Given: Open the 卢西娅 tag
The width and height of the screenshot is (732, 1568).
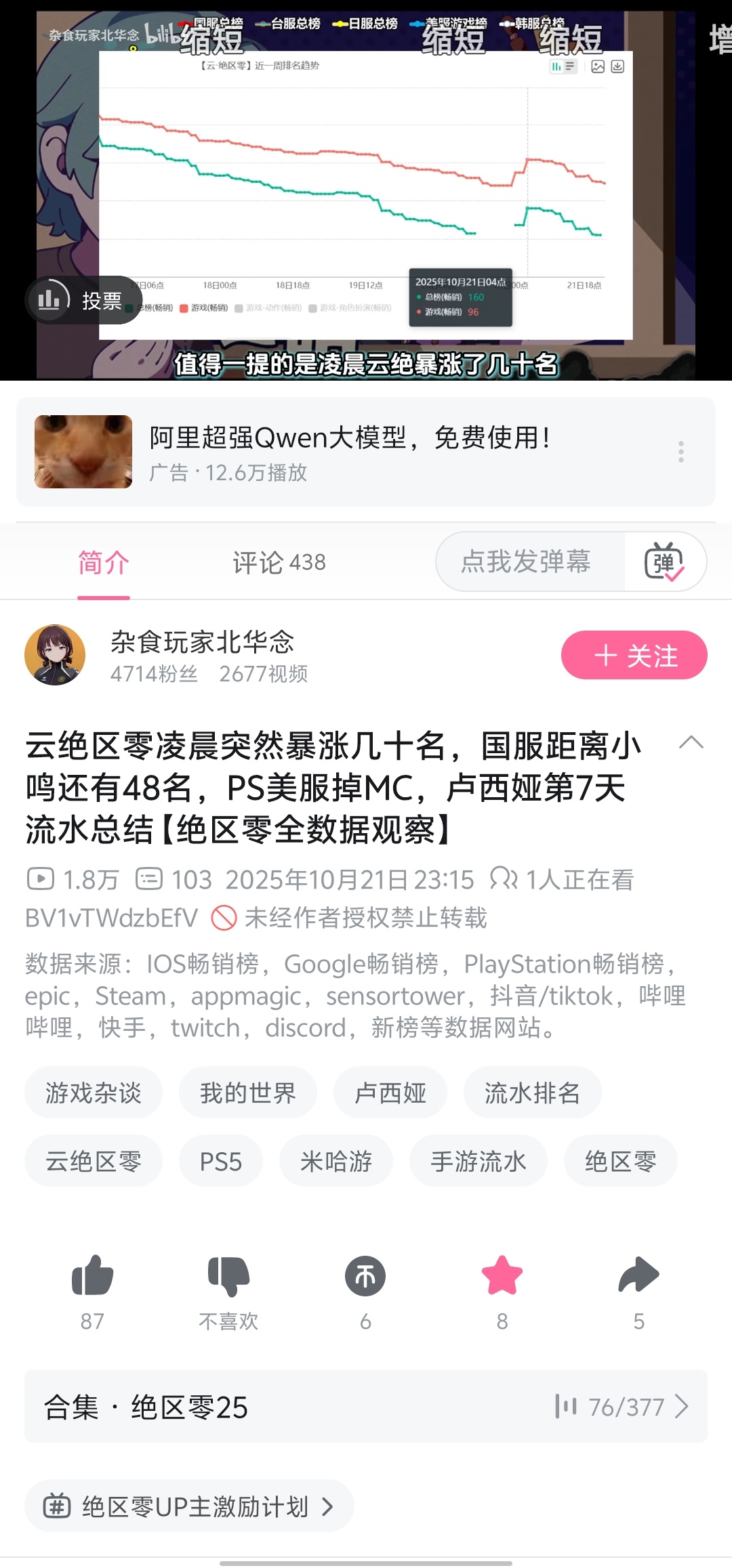Looking at the screenshot, I should pyautogui.click(x=390, y=1093).
